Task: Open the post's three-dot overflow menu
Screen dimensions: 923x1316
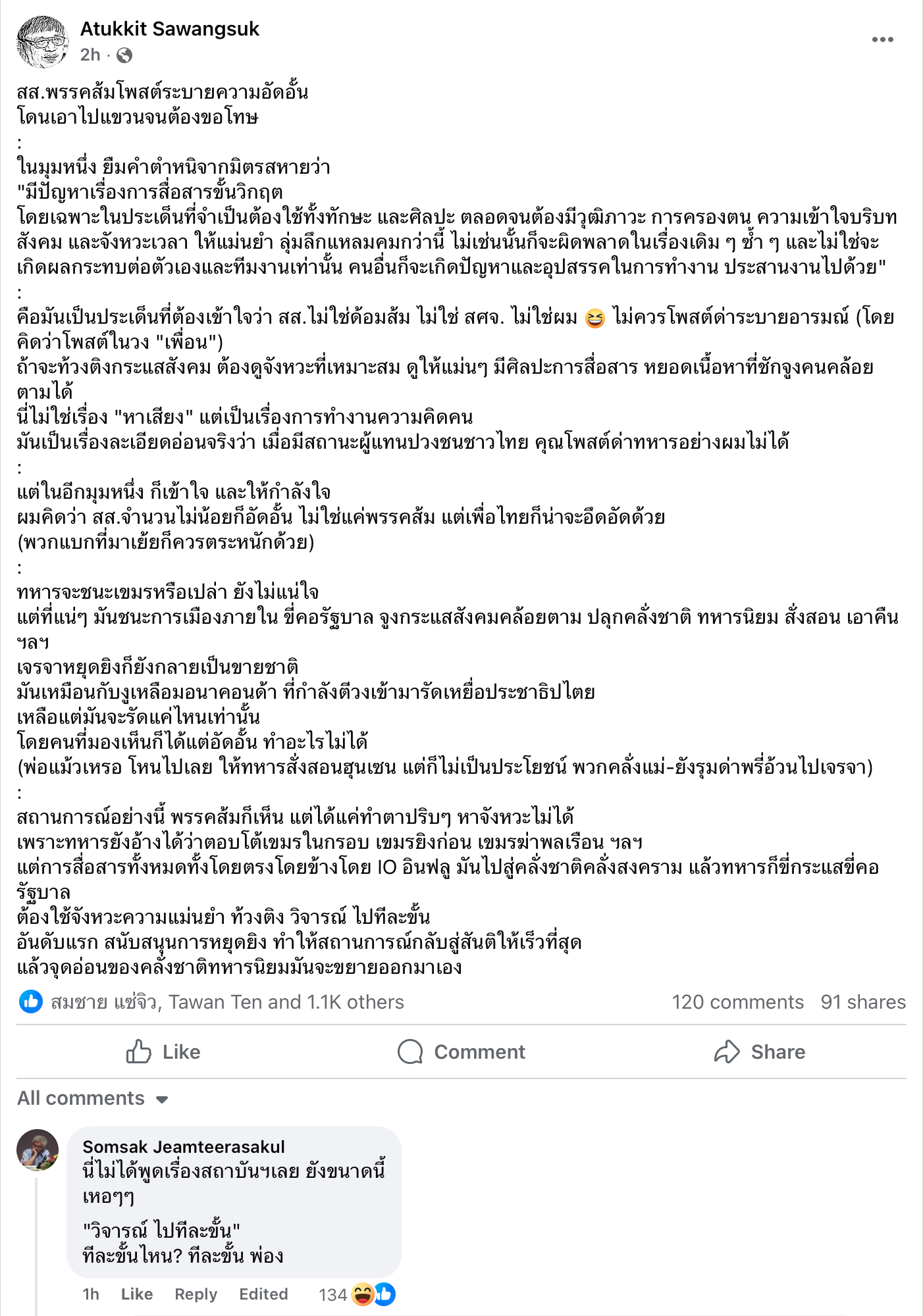Action: click(882, 39)
